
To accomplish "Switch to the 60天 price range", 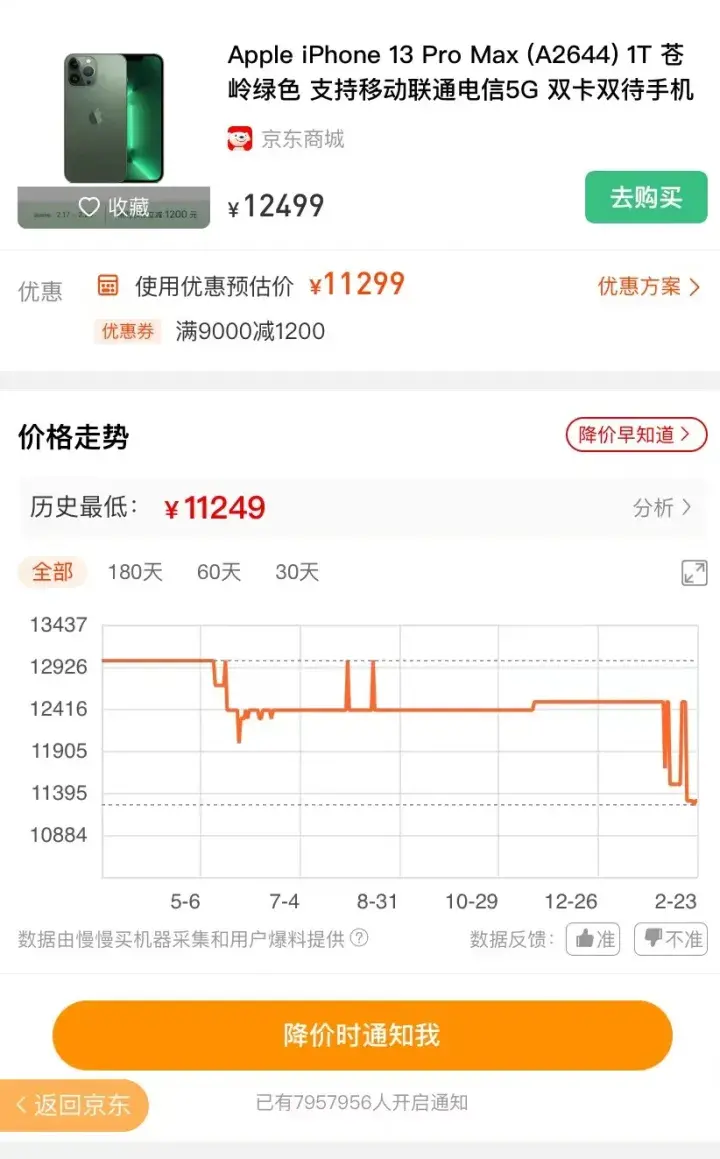I will tap(219, 571).
